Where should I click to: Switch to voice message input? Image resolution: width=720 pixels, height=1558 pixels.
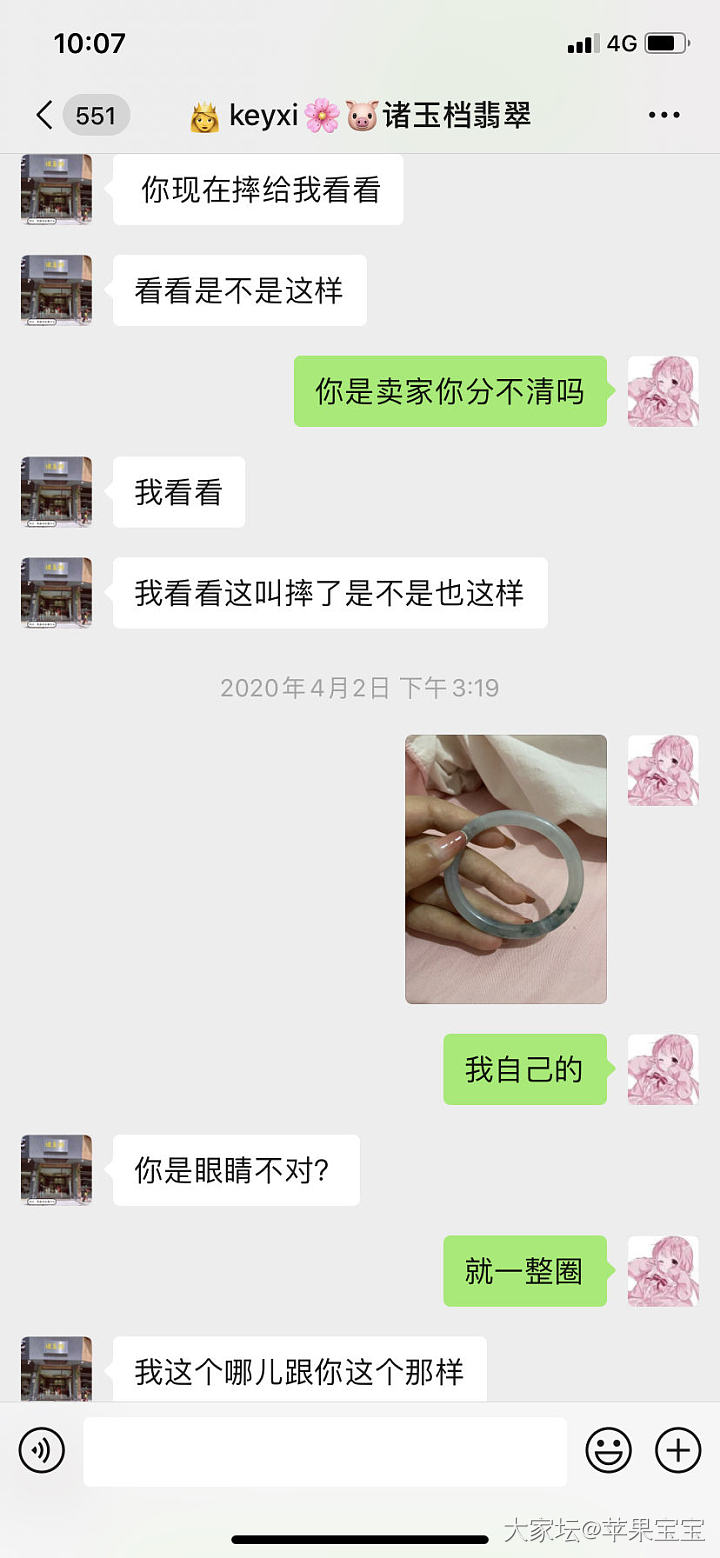(x=42, y=1450)
